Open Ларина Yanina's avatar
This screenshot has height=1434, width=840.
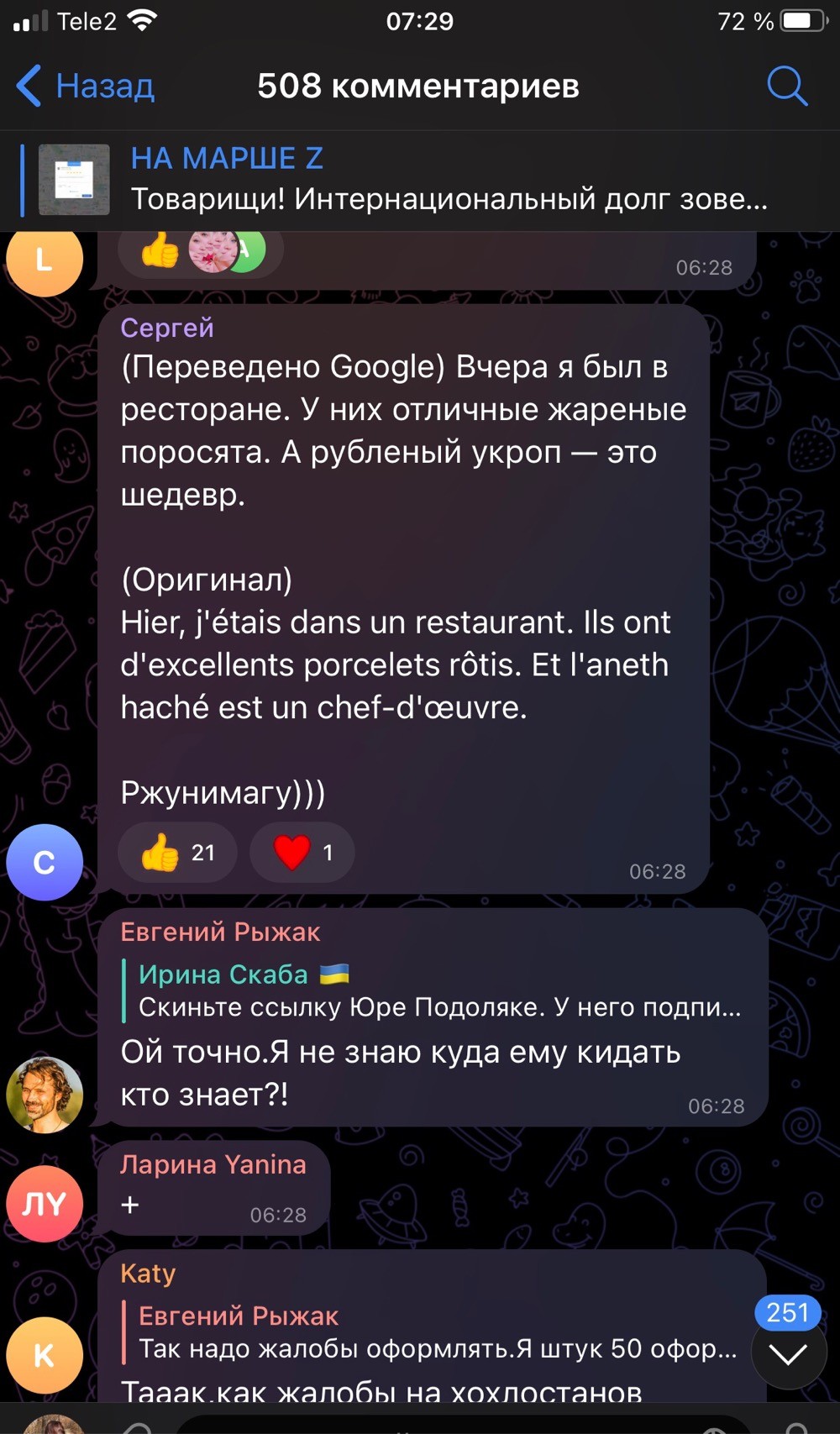(45, 1204)
